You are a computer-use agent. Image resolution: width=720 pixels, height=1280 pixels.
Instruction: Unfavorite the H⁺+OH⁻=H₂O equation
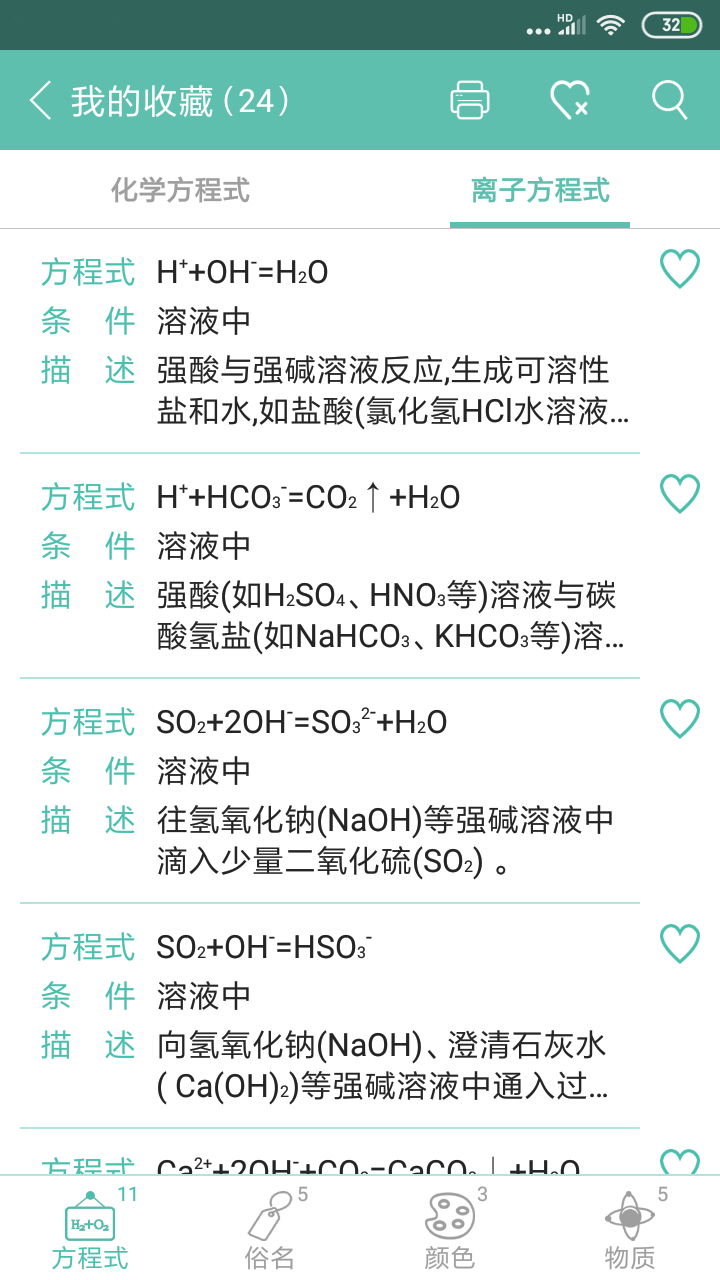(679, 268)
